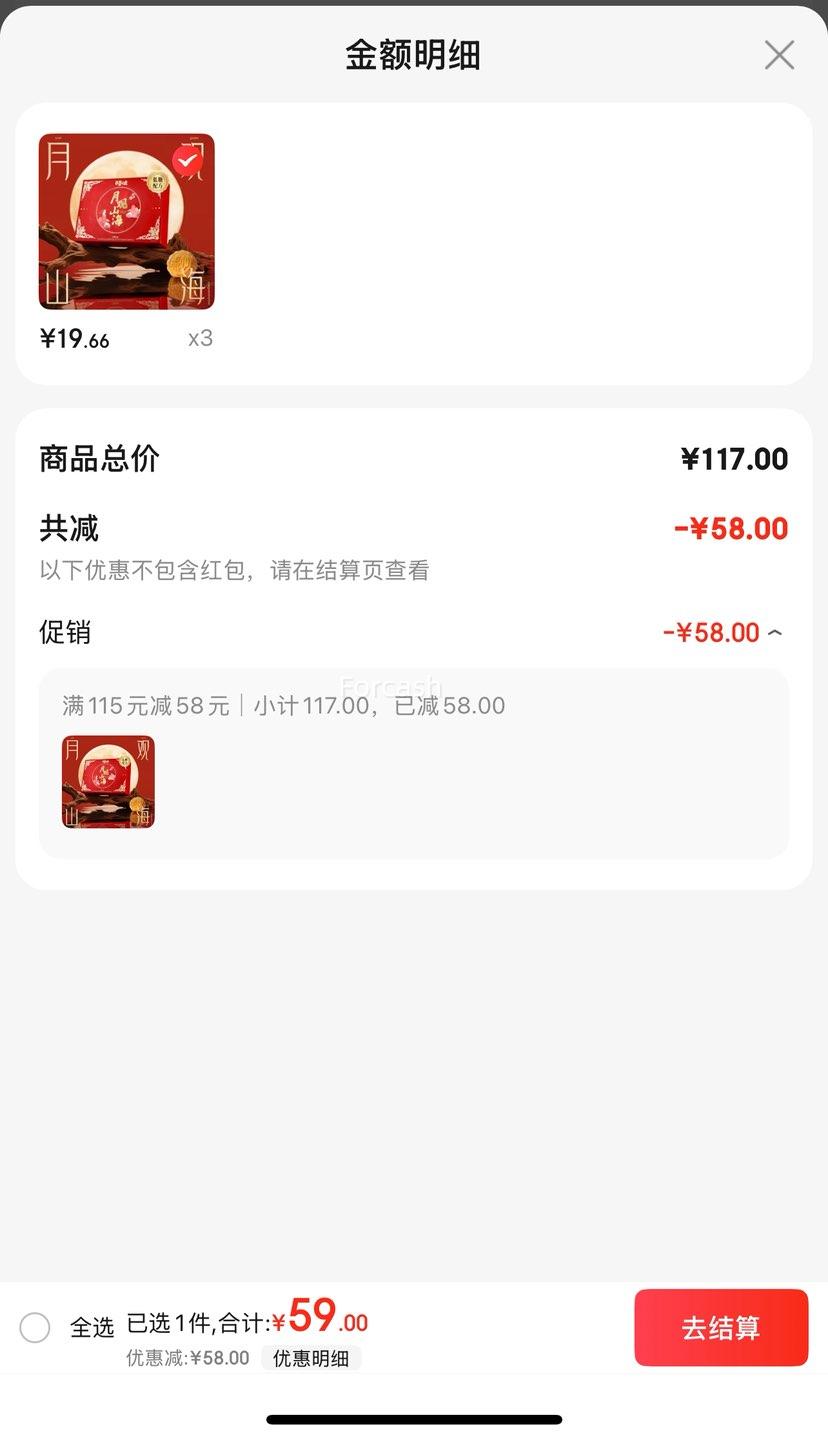
Task: Open the mooncake gift box product thumbnail
Action: click(127, 222)
